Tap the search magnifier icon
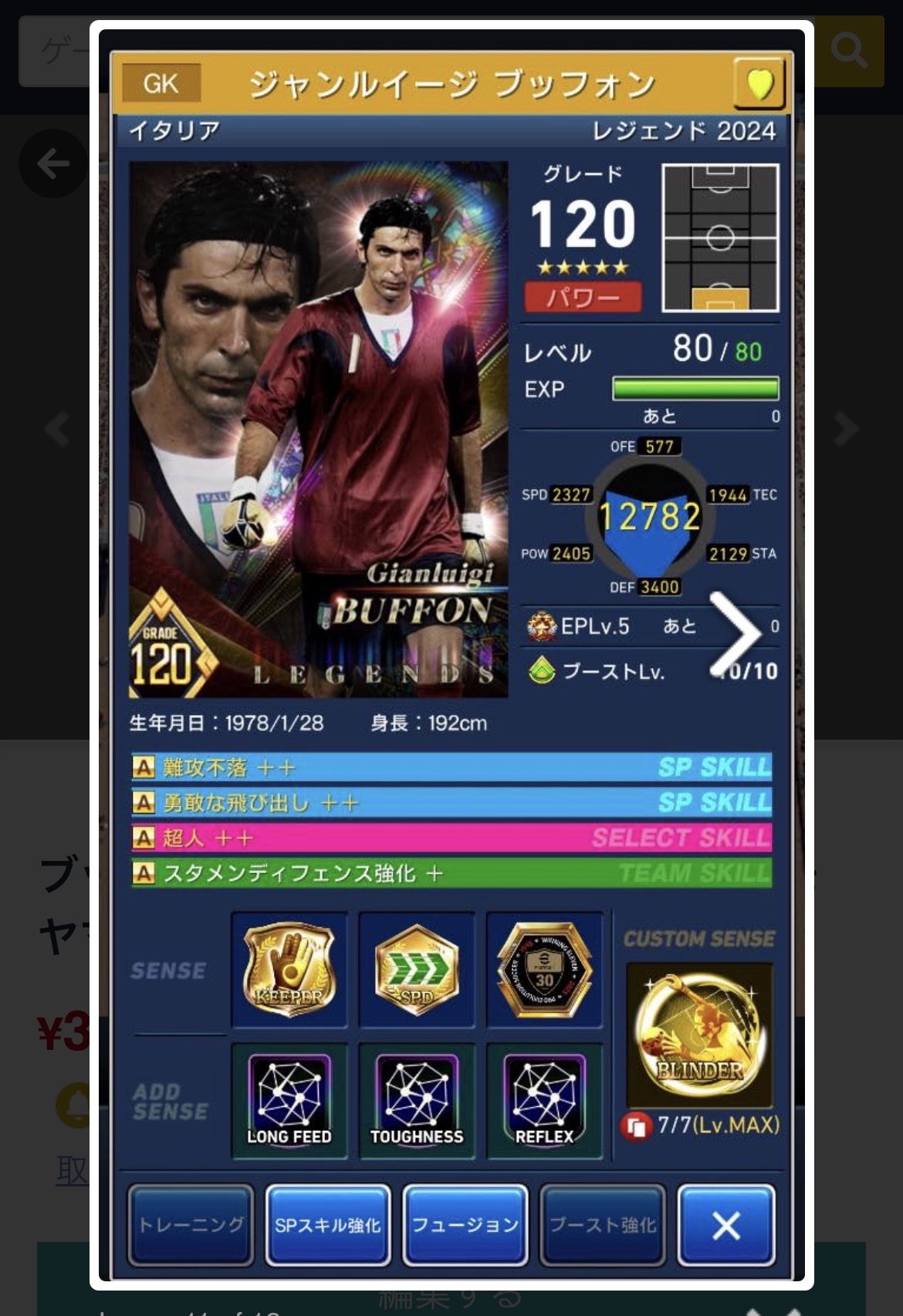 [849, 51]
